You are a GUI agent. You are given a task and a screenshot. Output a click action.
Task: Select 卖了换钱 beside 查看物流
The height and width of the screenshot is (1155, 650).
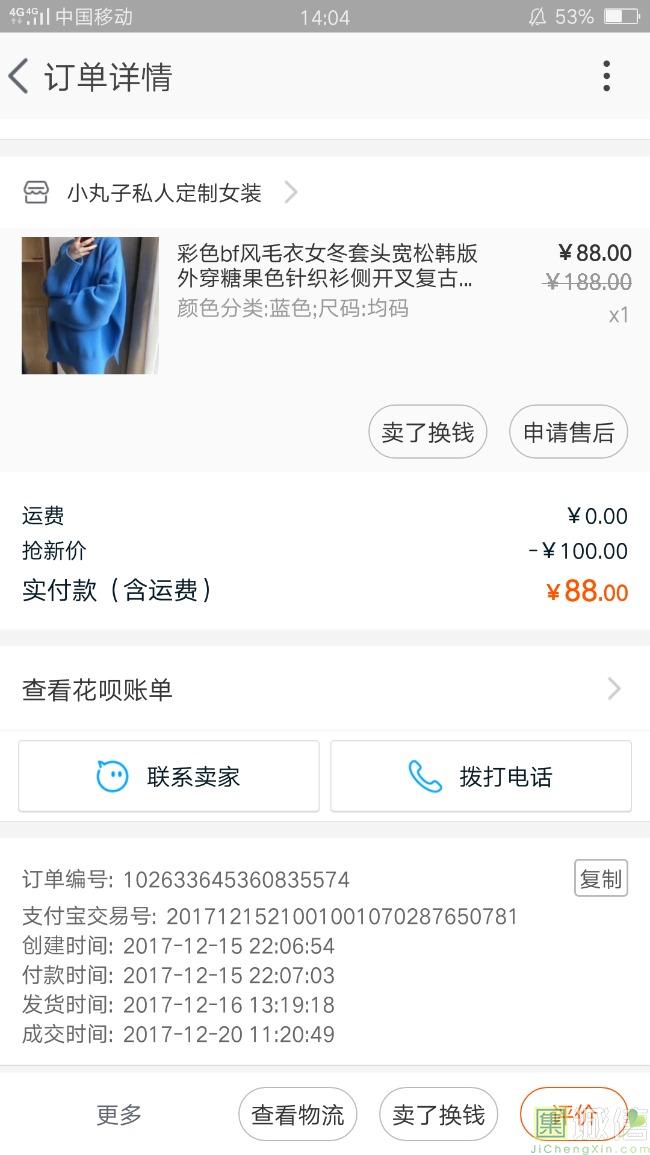[438, 1114]
